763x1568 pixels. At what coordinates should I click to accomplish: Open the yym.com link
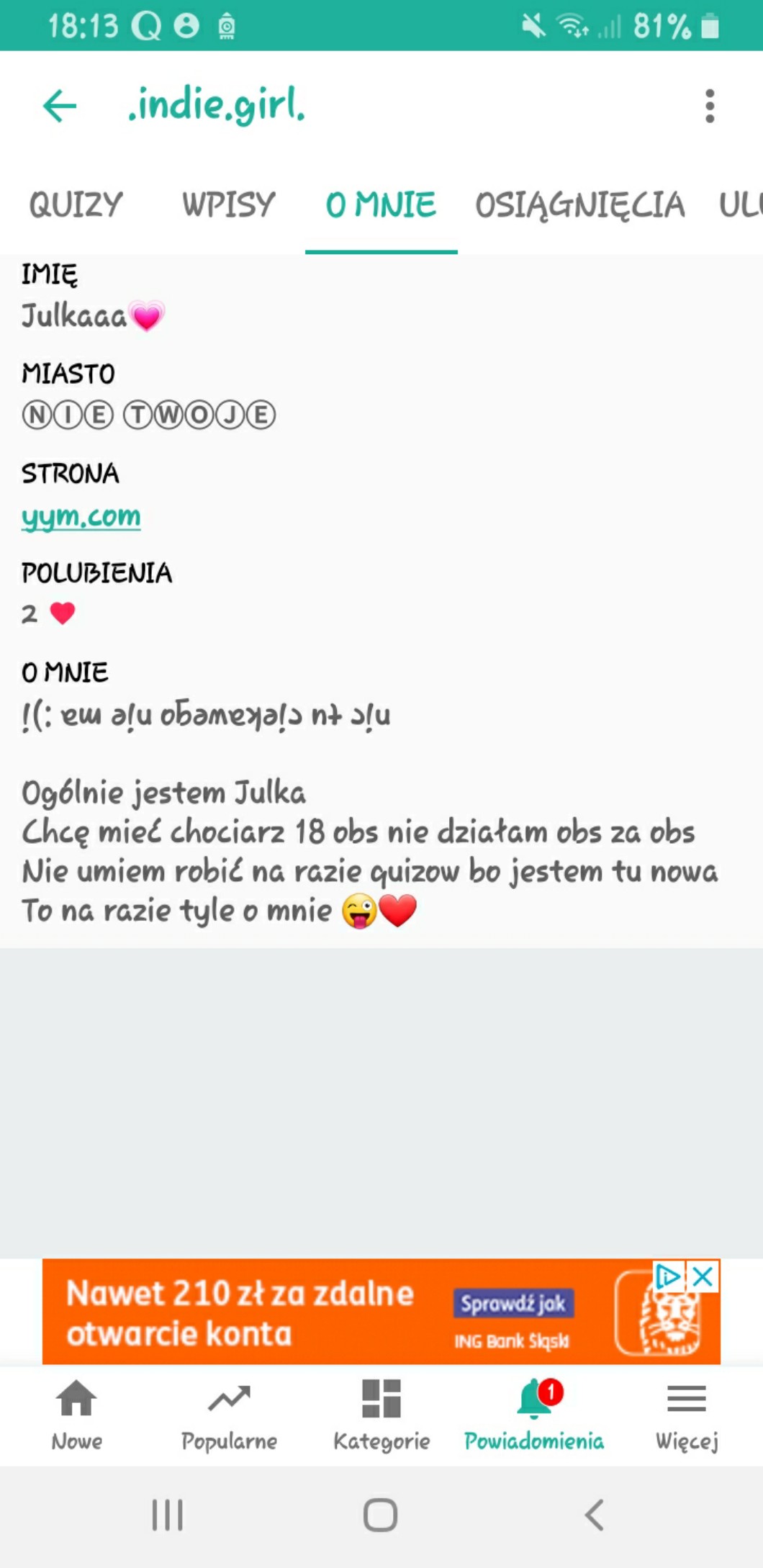point(81,516)
